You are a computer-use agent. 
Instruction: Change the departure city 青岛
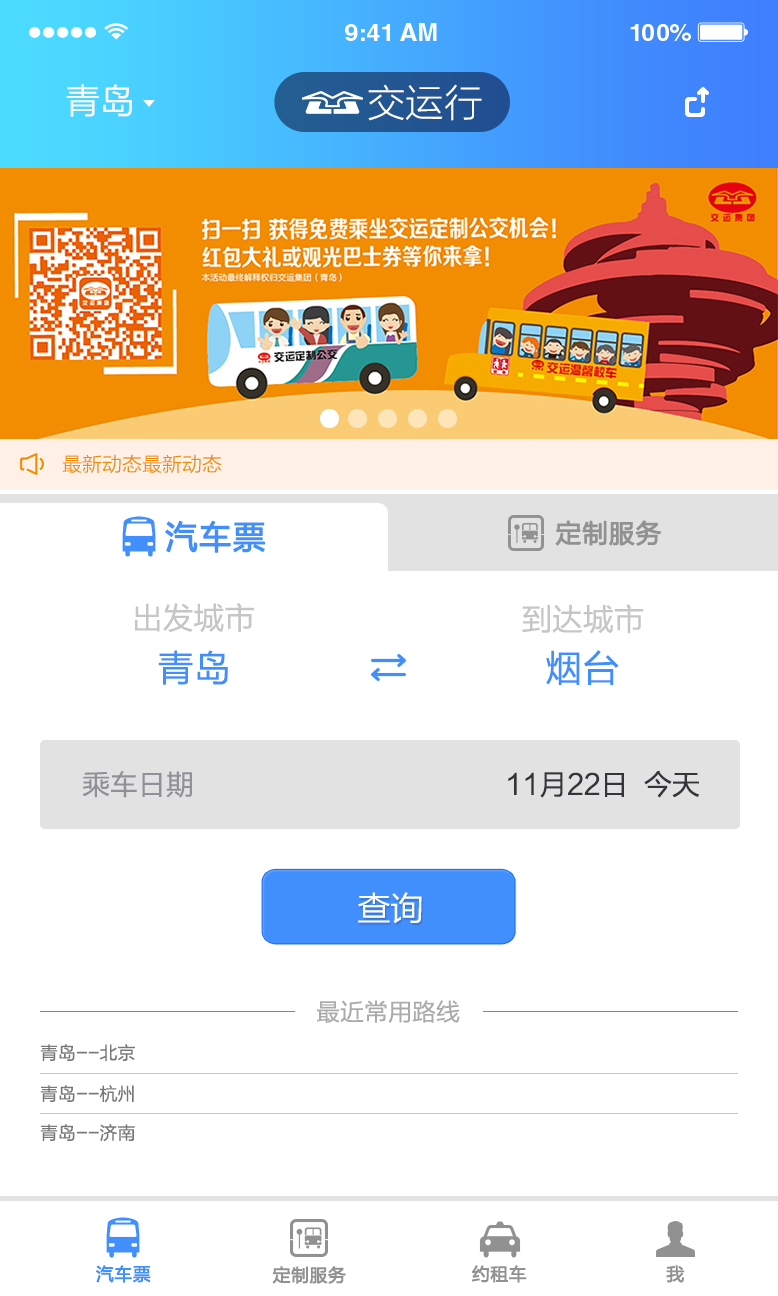(194, 668)
